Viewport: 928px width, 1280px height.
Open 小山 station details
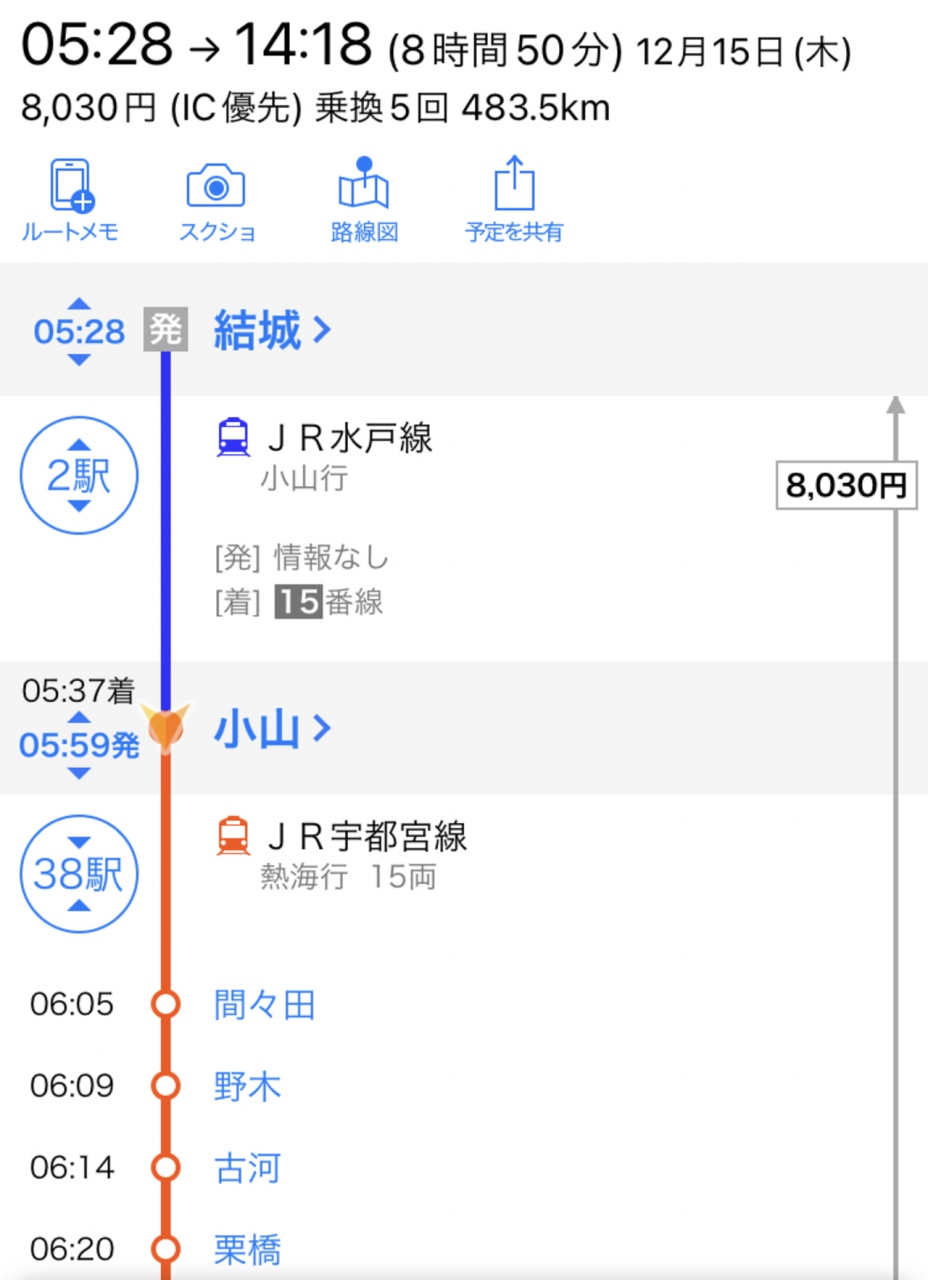271,731
